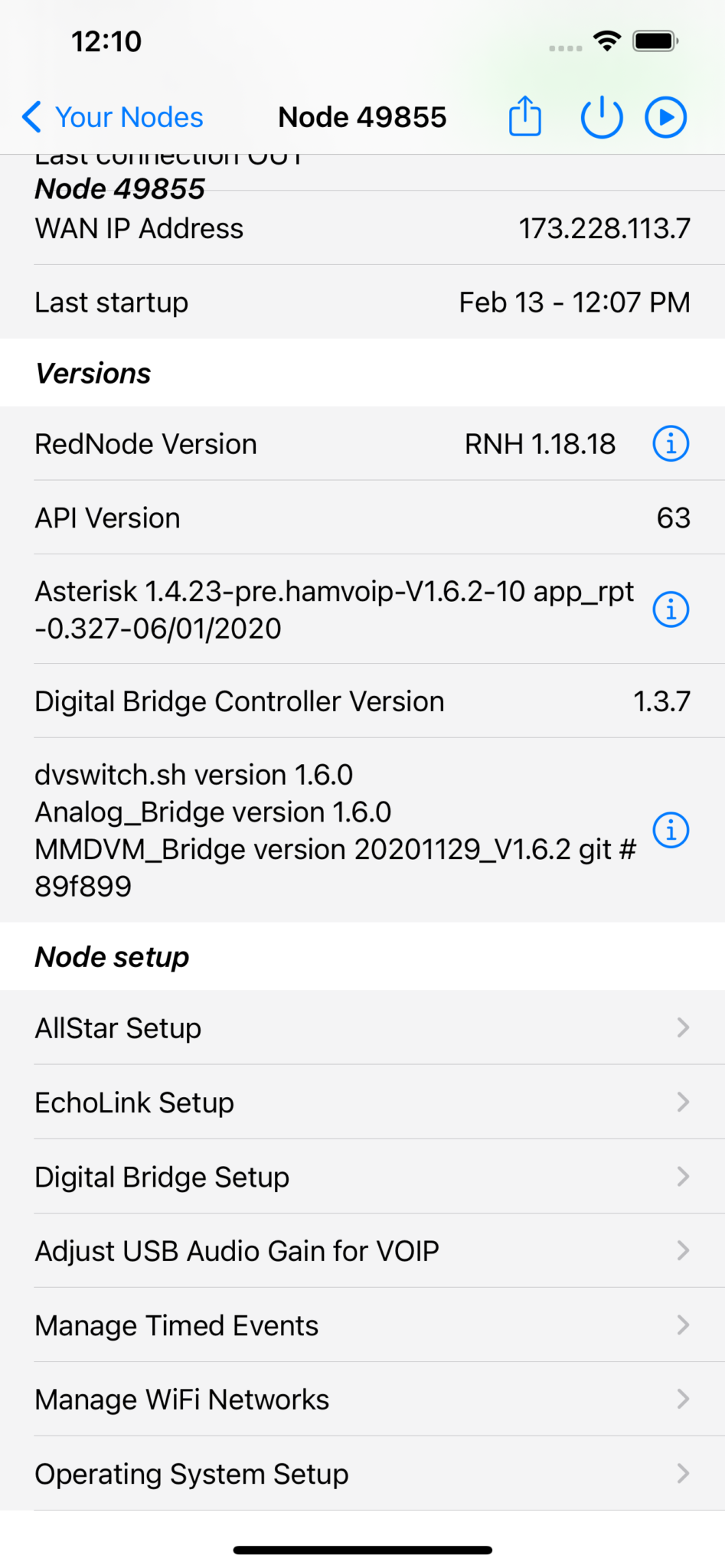Show info for RedNode Version
This screenshot has height=1568, width=725.
(671, 444)
